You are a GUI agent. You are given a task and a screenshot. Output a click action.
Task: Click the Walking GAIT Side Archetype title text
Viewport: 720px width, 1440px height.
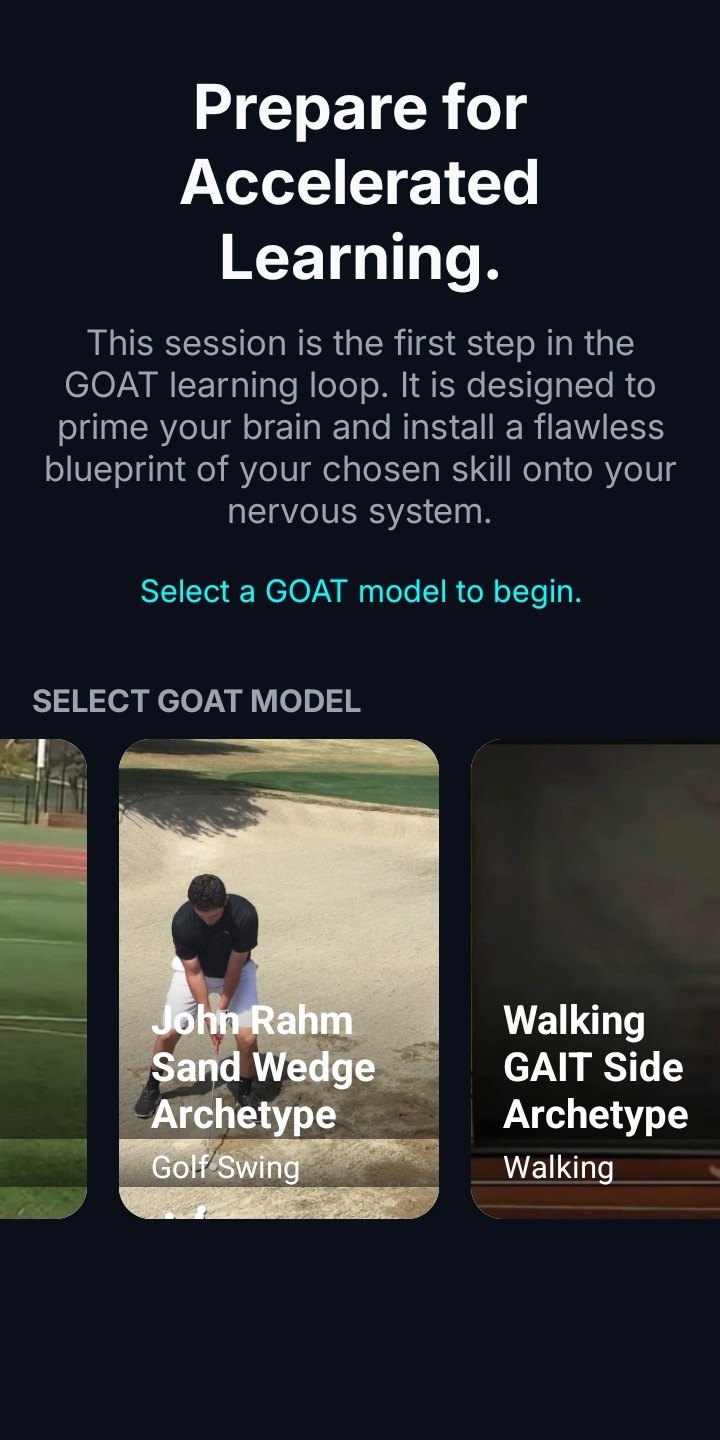[596, 1067]
